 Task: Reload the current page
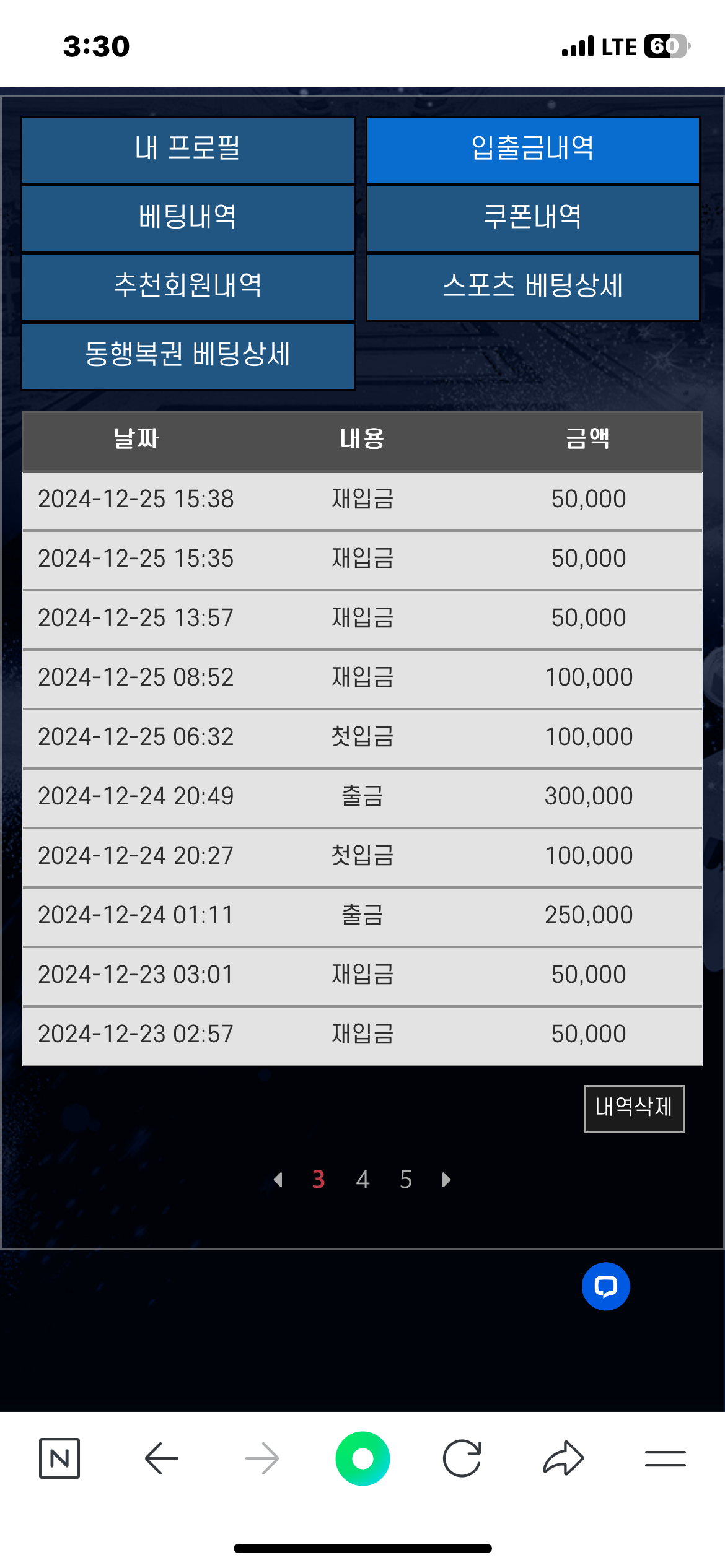click(x=462, y=1458)
